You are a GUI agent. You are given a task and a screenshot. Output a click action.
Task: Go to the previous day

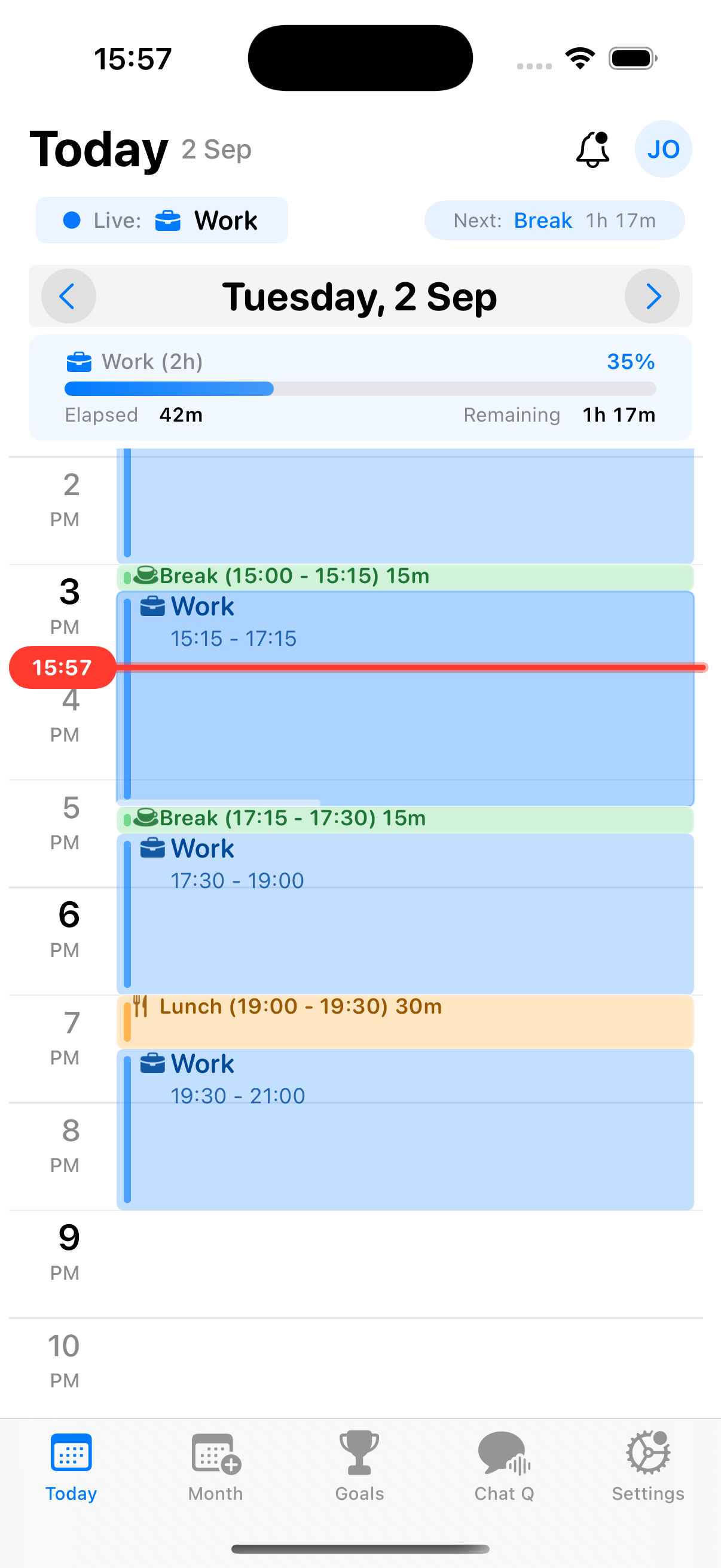tap(68, 297)
